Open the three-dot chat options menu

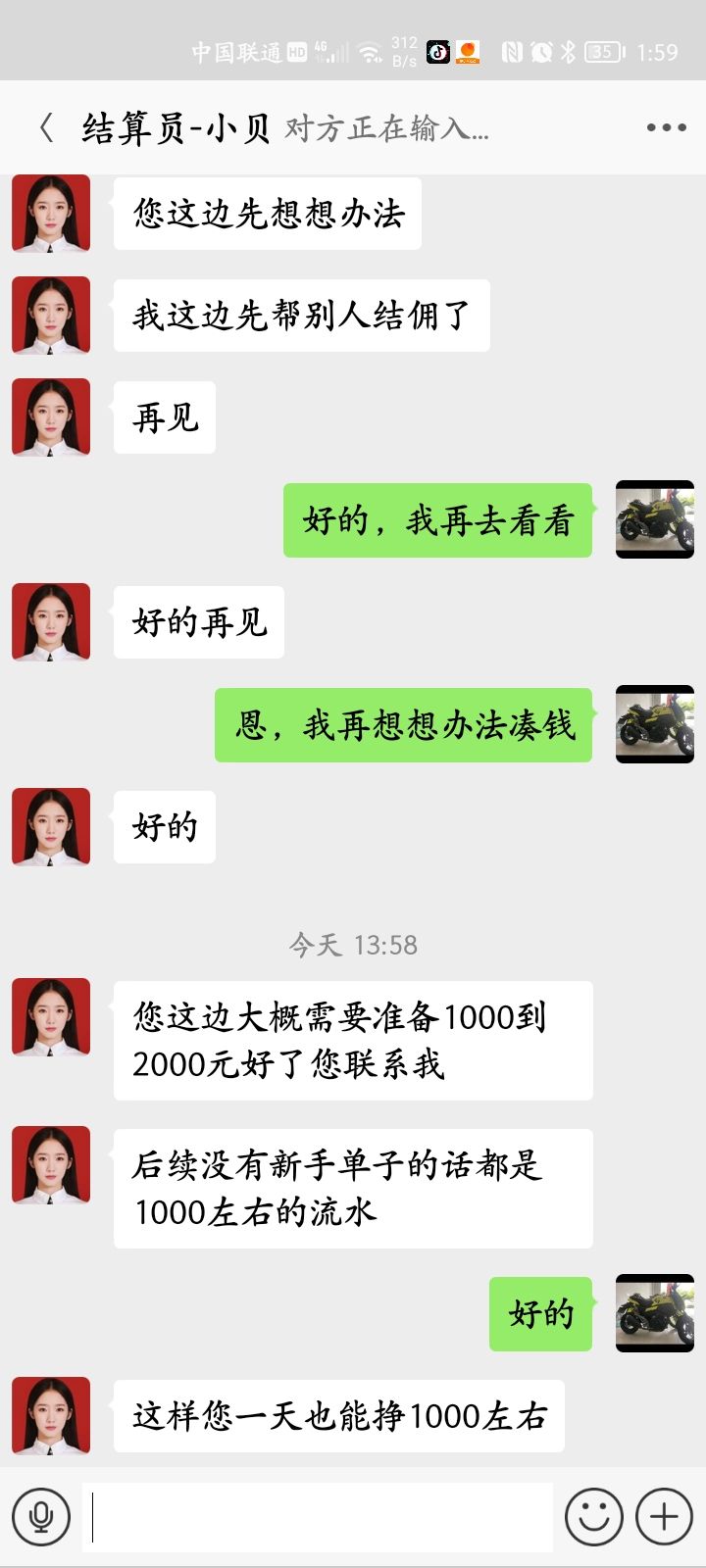[x=666, y=127]
